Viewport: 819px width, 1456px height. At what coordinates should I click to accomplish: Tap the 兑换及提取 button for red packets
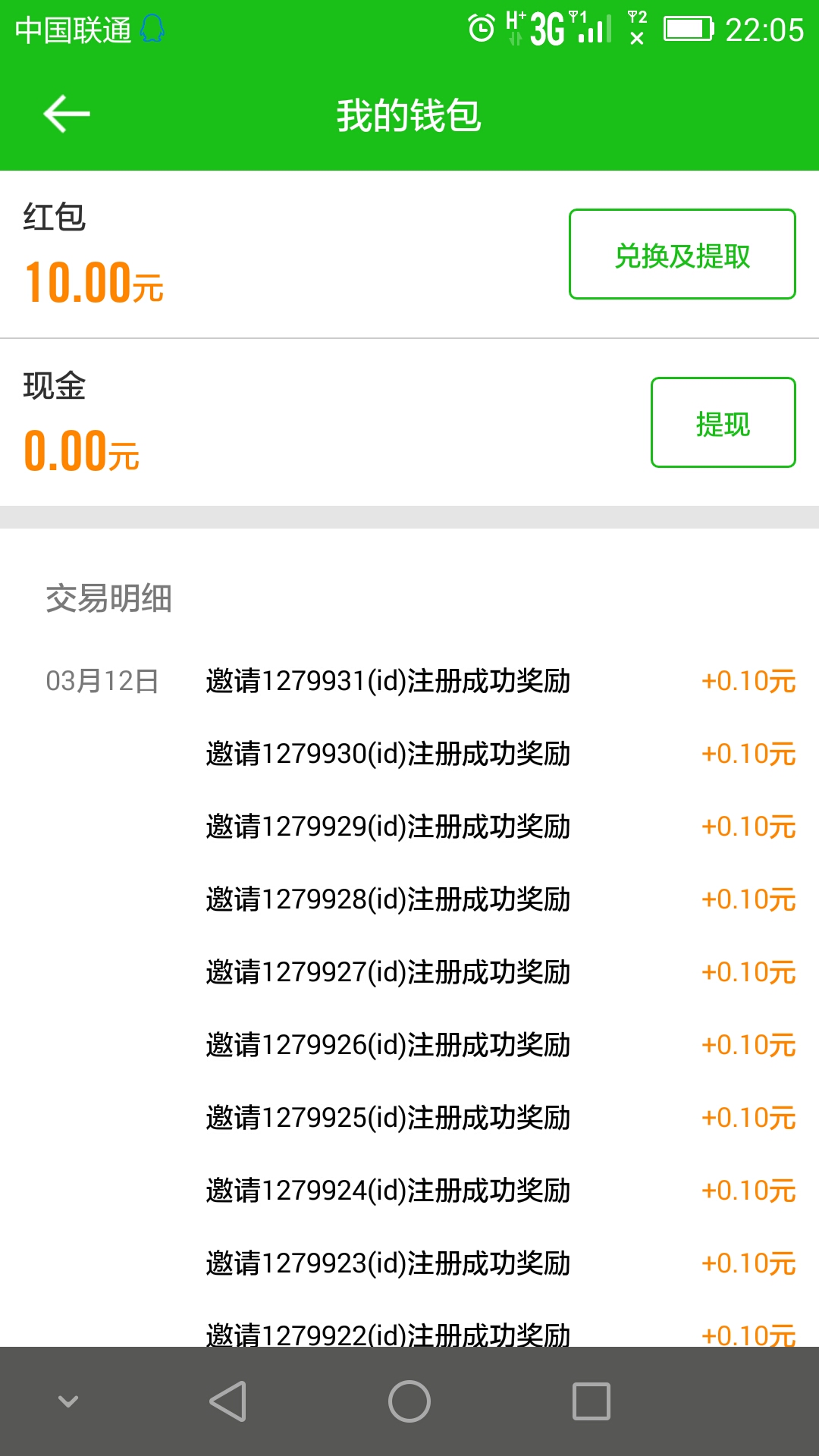(x=682, y=254)
